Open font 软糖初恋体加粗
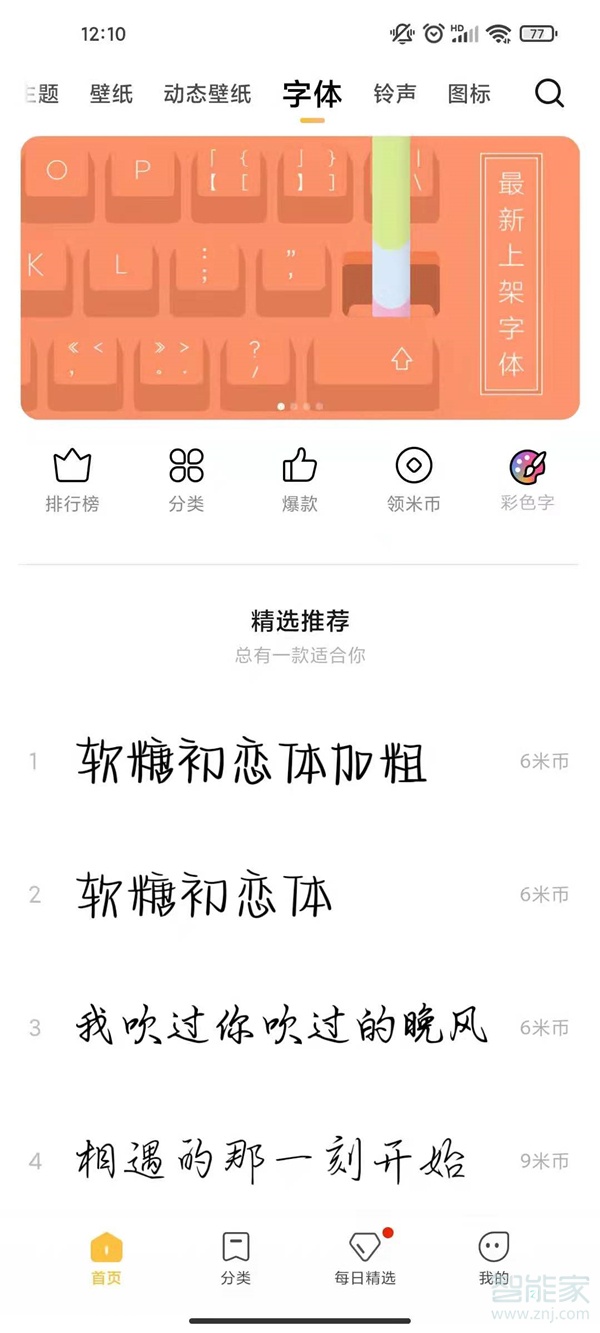 [x=252, y=763]
